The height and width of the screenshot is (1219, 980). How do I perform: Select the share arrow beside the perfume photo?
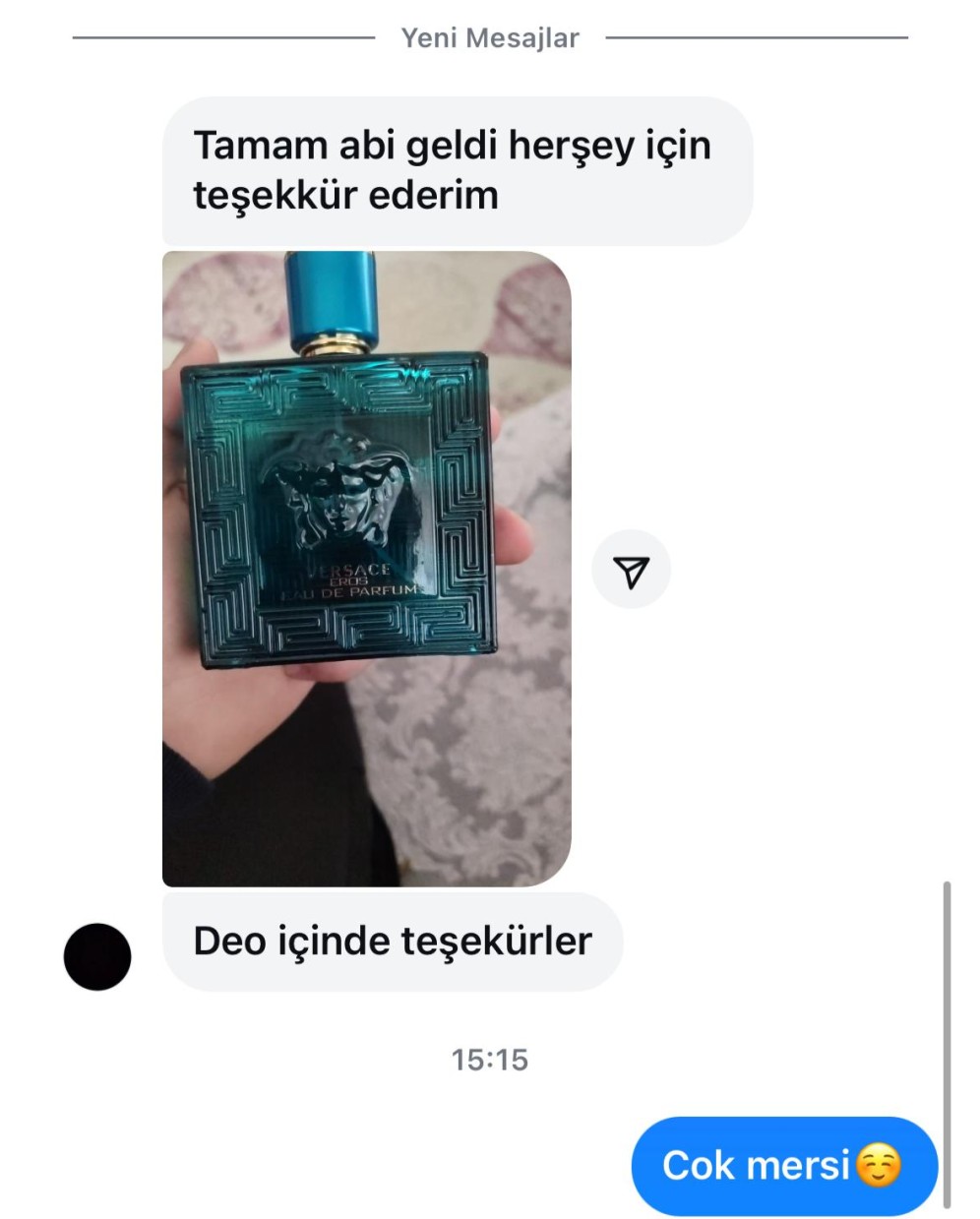pyautogui.click(x=632, y=569)
